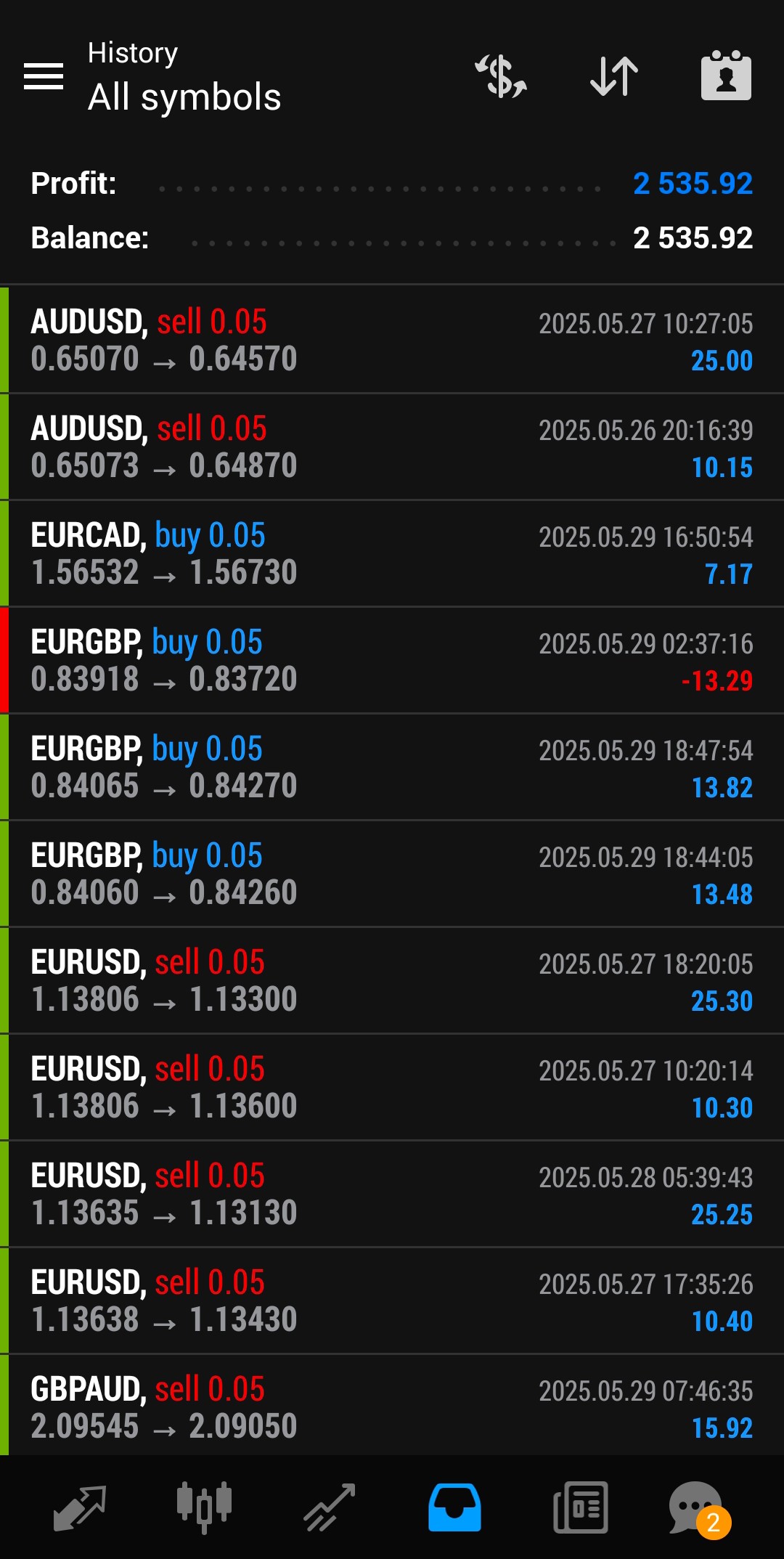Open the symbol filter dollar icon
The width and height of the screenshot is (784, 1559).
[x=501, y=76]
